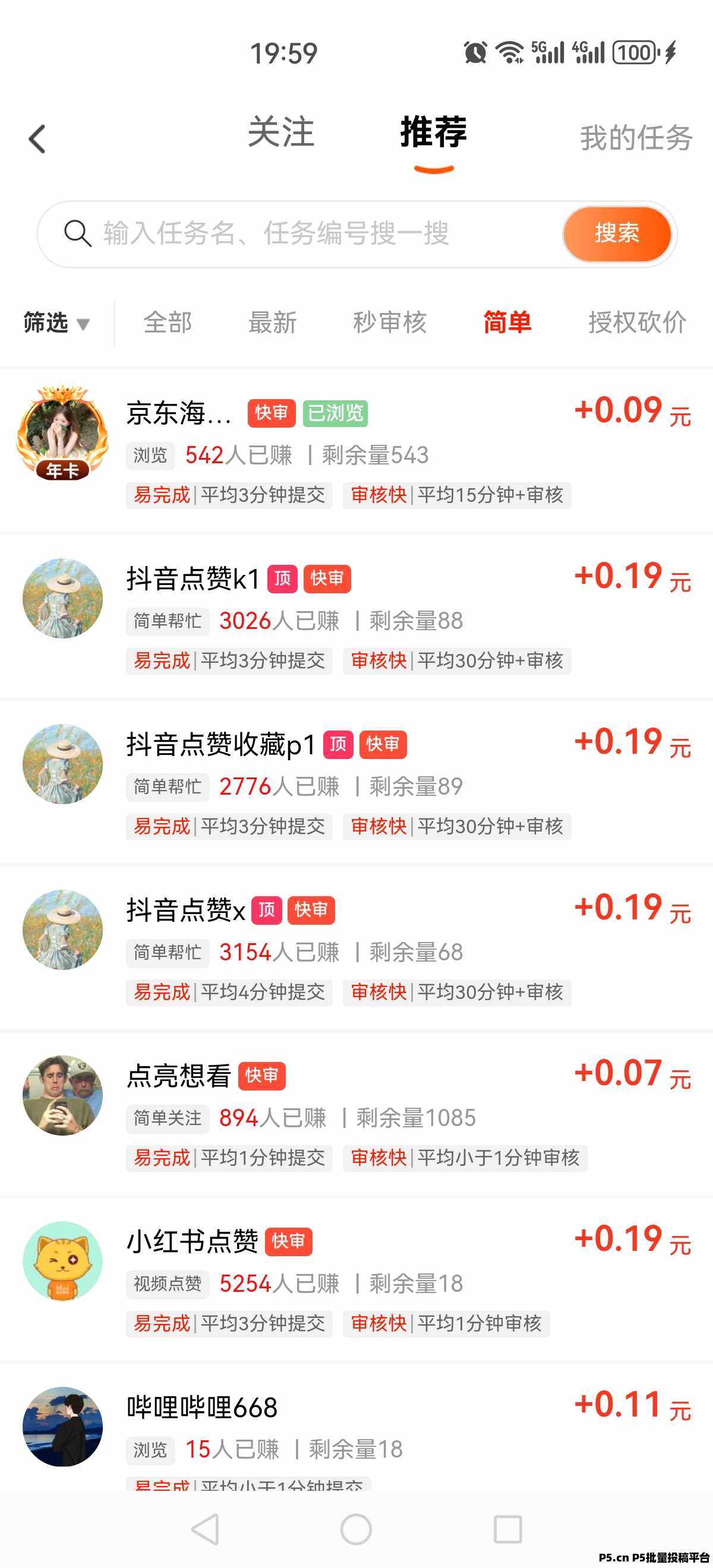Open the 我的任务 tab

click(x=635, y=138)
